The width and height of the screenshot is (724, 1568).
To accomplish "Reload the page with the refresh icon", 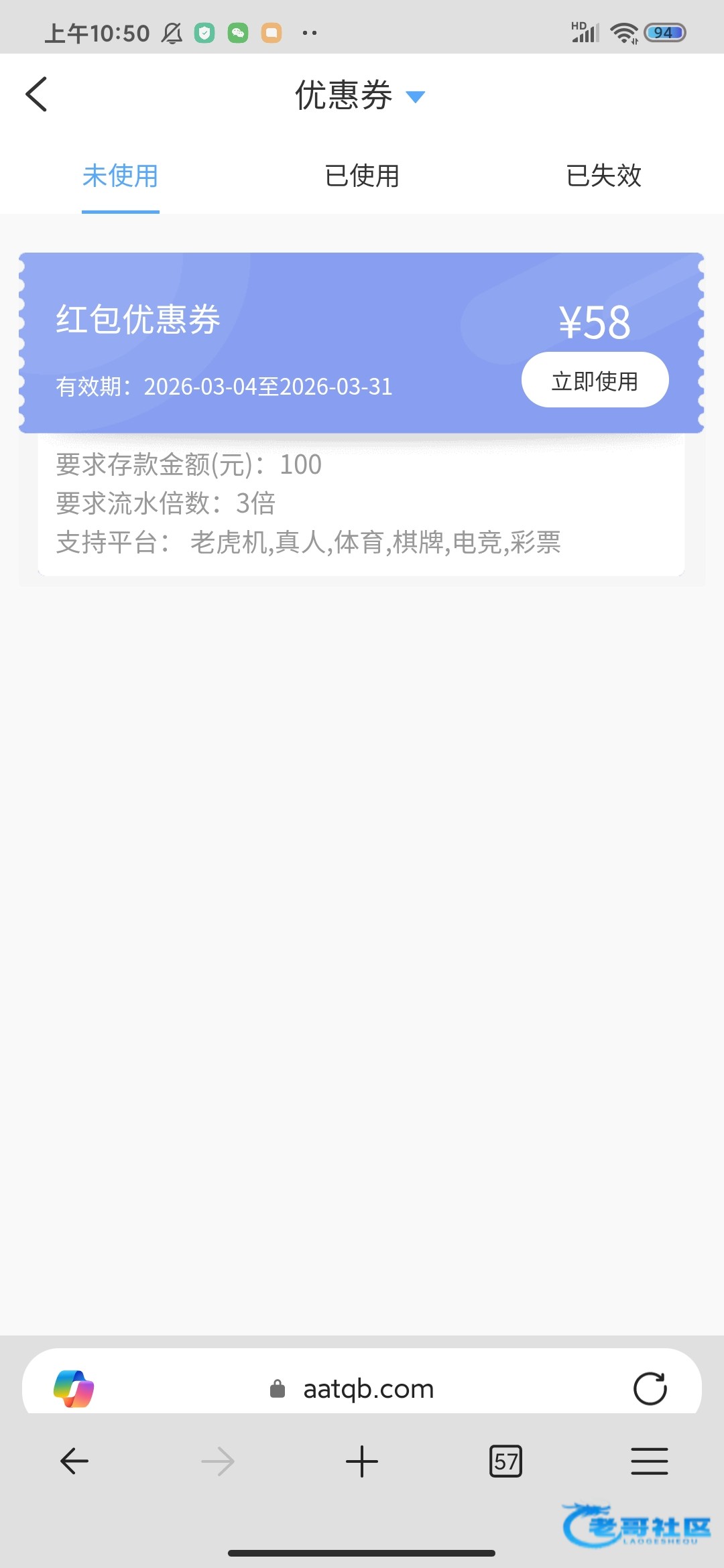I will (650, 1388).
